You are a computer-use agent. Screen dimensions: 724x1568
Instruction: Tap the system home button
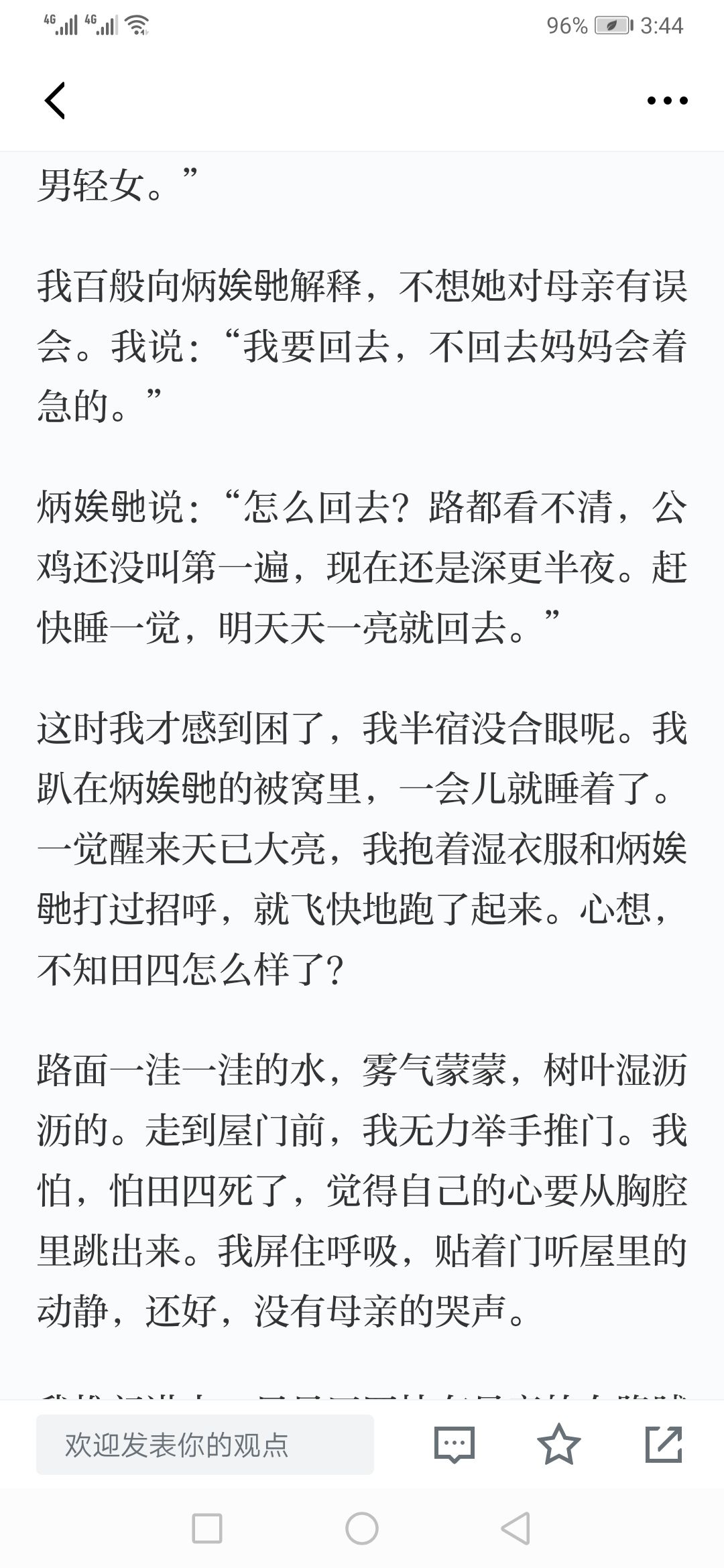(x=362, y=1528)
